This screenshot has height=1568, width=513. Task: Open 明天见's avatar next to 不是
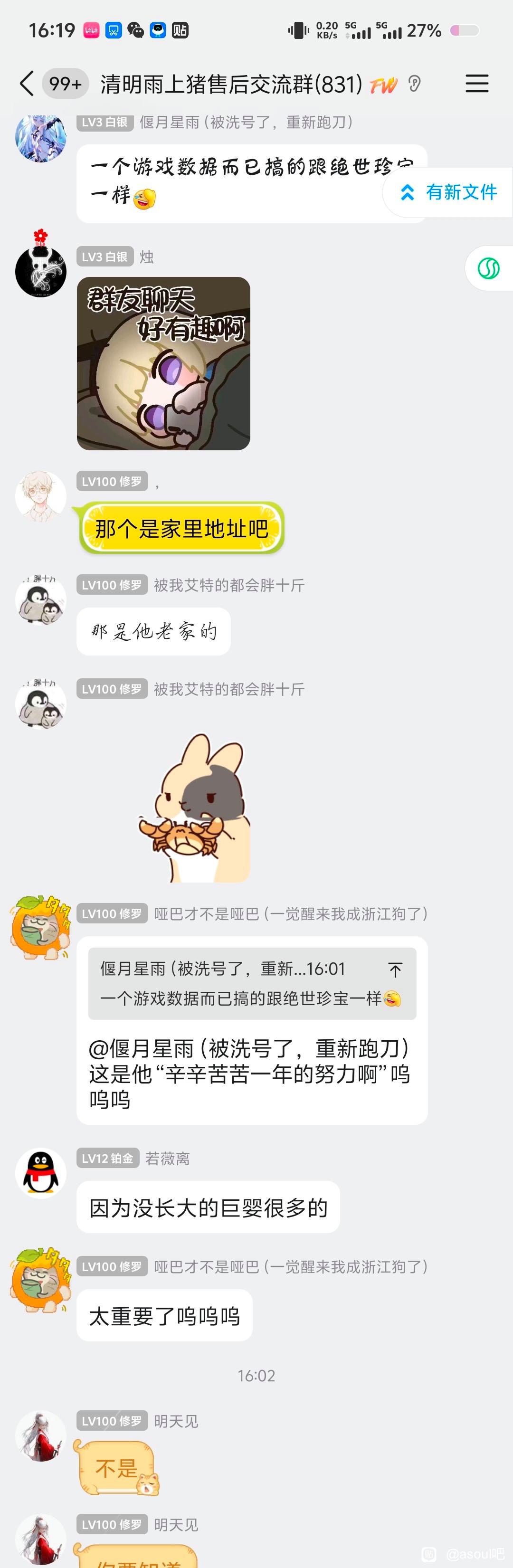40,1435
